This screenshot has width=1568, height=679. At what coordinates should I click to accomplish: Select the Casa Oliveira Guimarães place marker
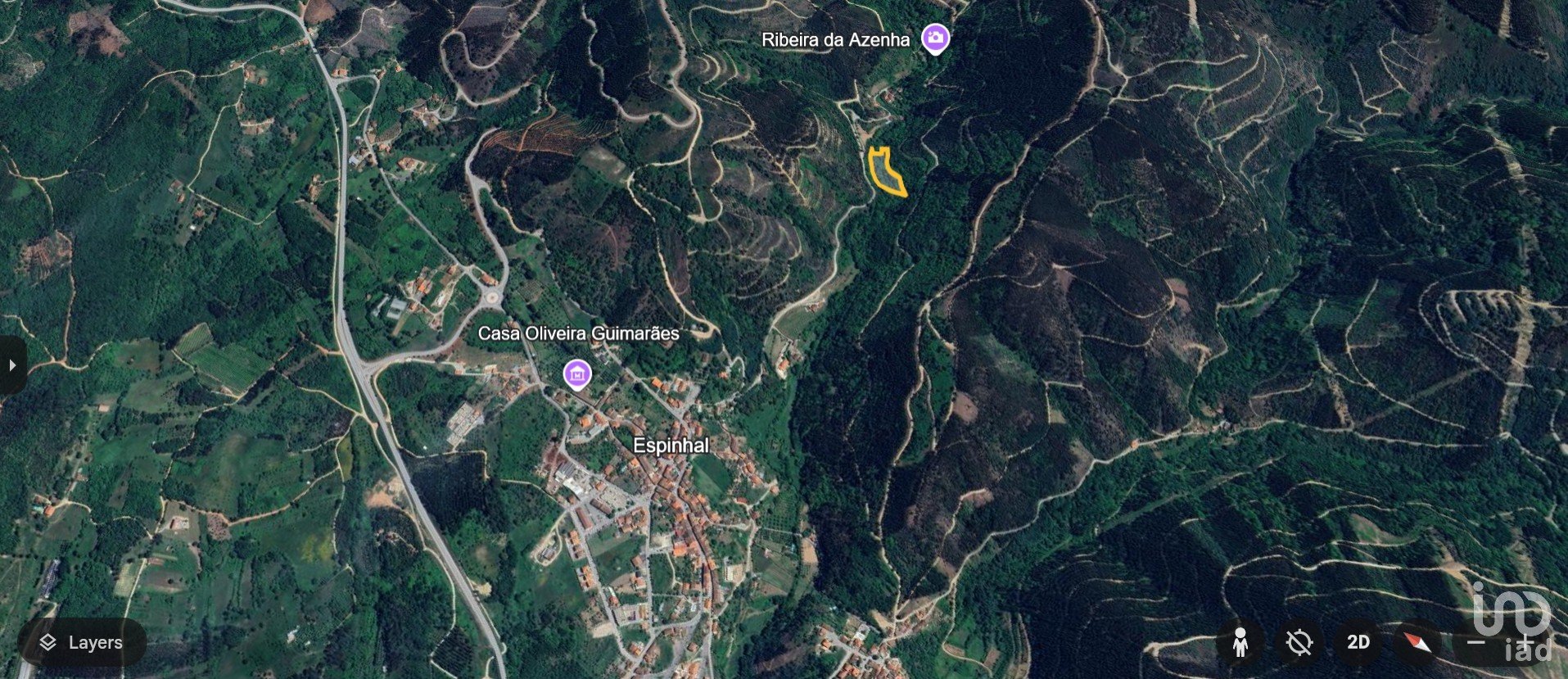pyautogui.click(x=578, y=374)
